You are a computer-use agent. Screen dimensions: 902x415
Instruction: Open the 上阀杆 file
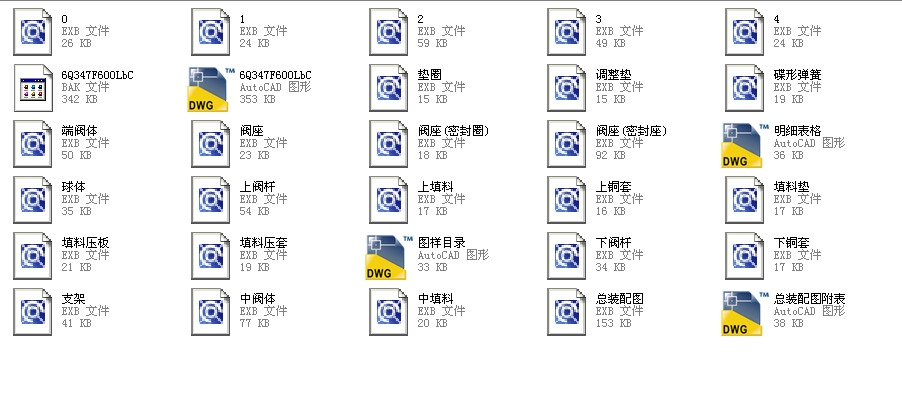tap(210, 199)
